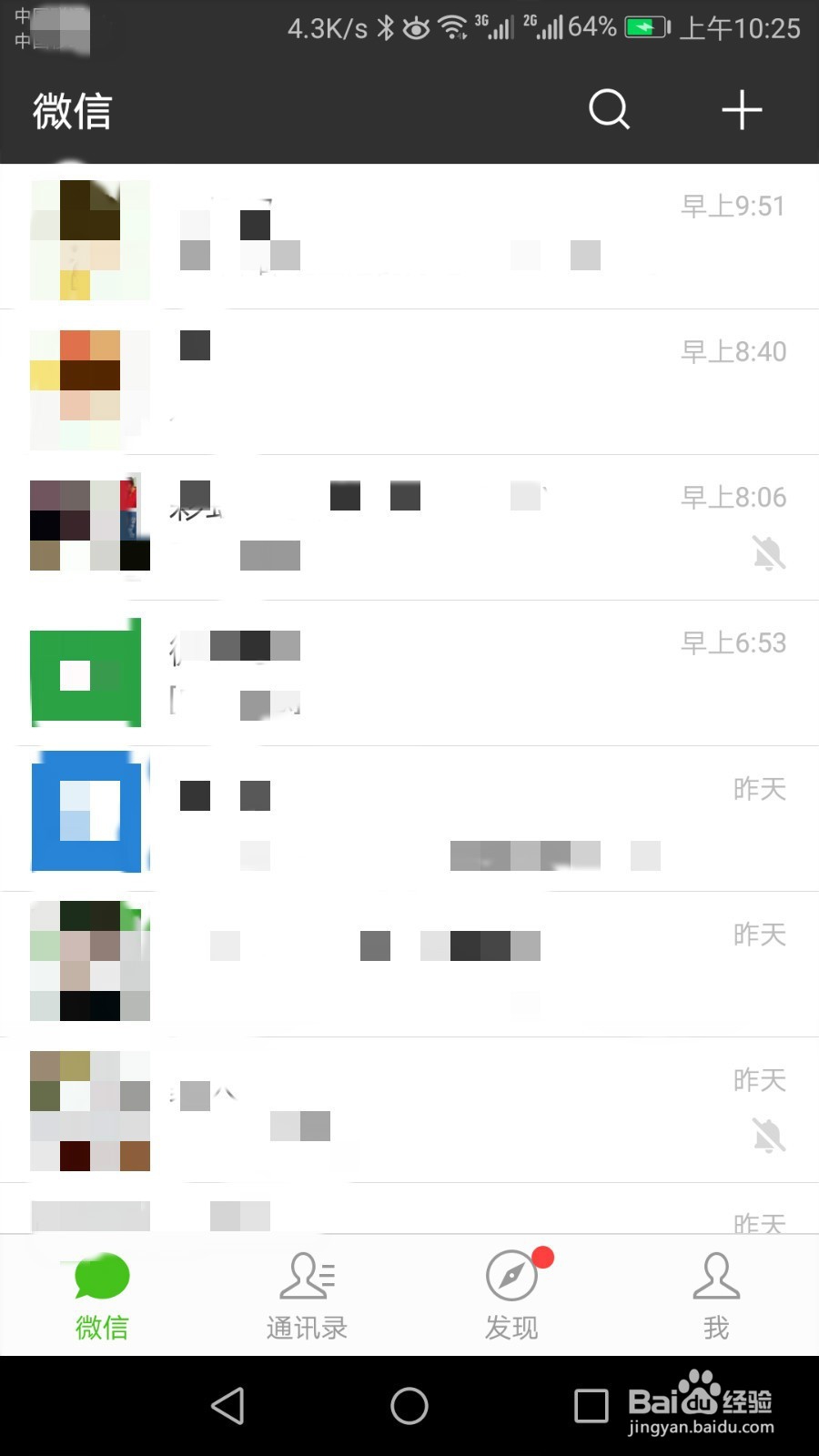Open the conversation from 早上6:53

[409, 673]
